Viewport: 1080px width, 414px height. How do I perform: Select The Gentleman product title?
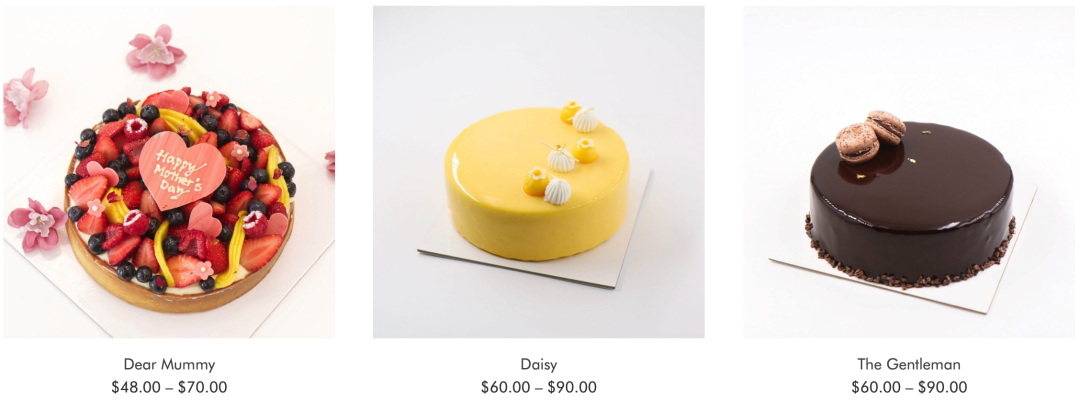click(x=908, y=364)
